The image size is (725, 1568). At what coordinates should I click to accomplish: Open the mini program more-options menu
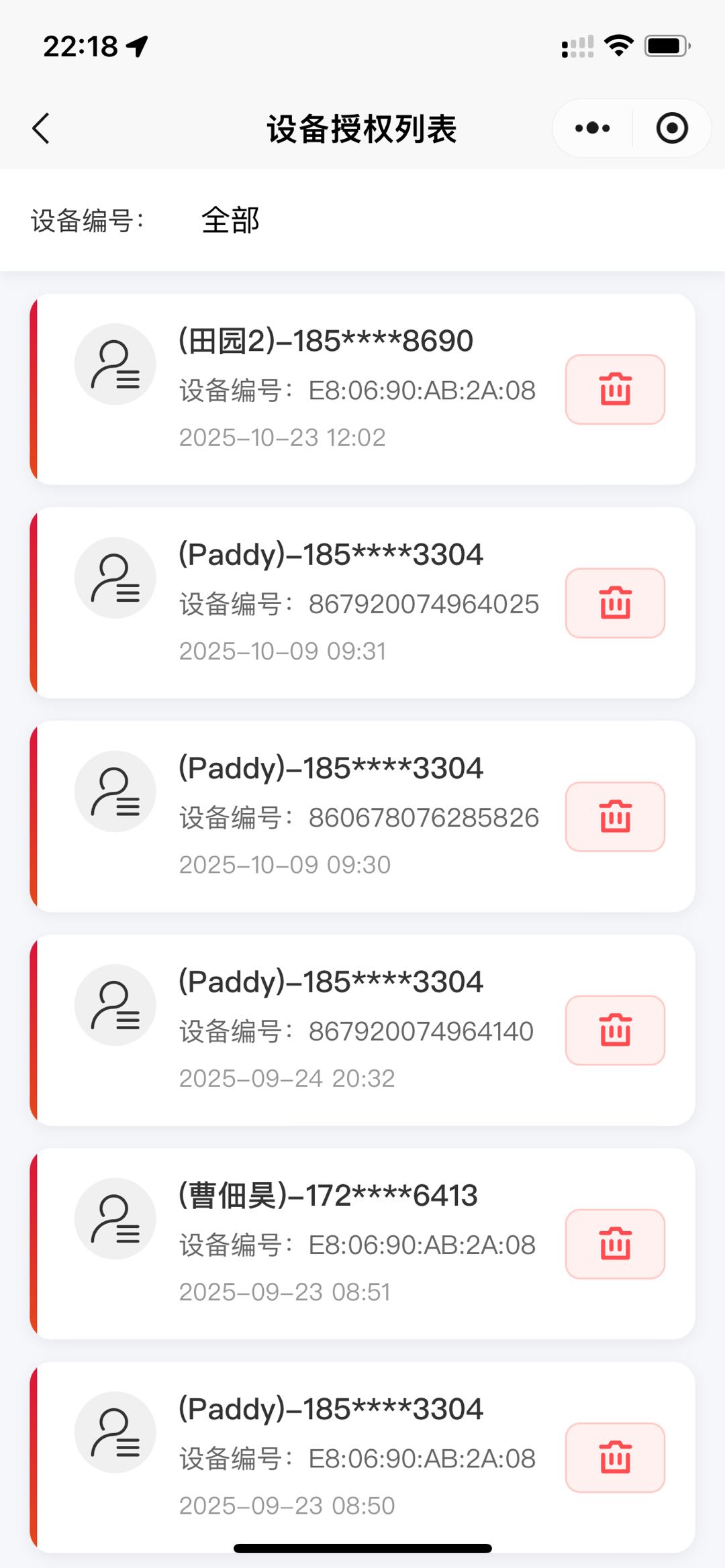click(x=593, y=128)
